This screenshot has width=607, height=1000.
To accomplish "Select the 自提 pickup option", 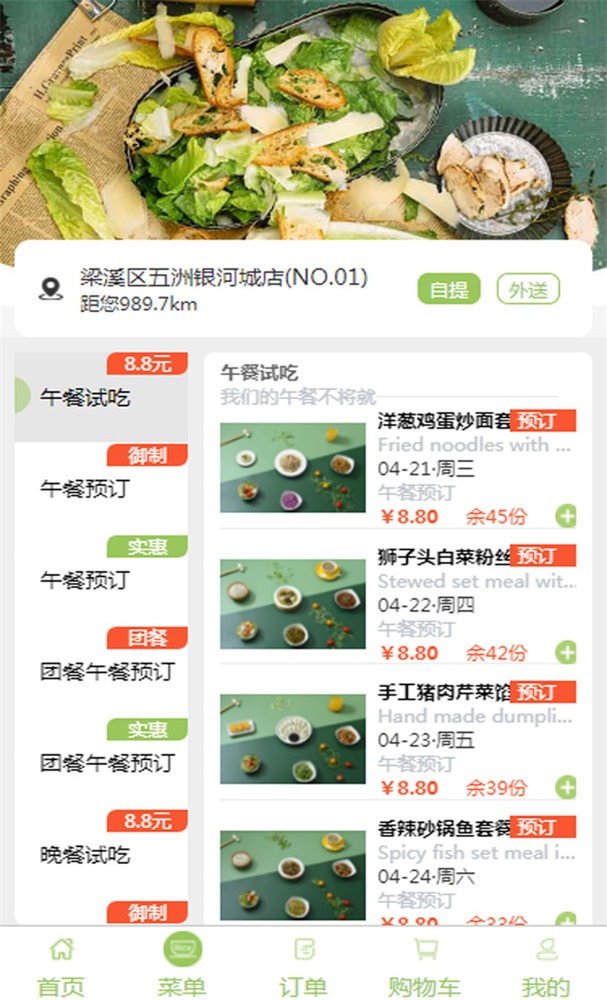I will (x=448, y=290).
